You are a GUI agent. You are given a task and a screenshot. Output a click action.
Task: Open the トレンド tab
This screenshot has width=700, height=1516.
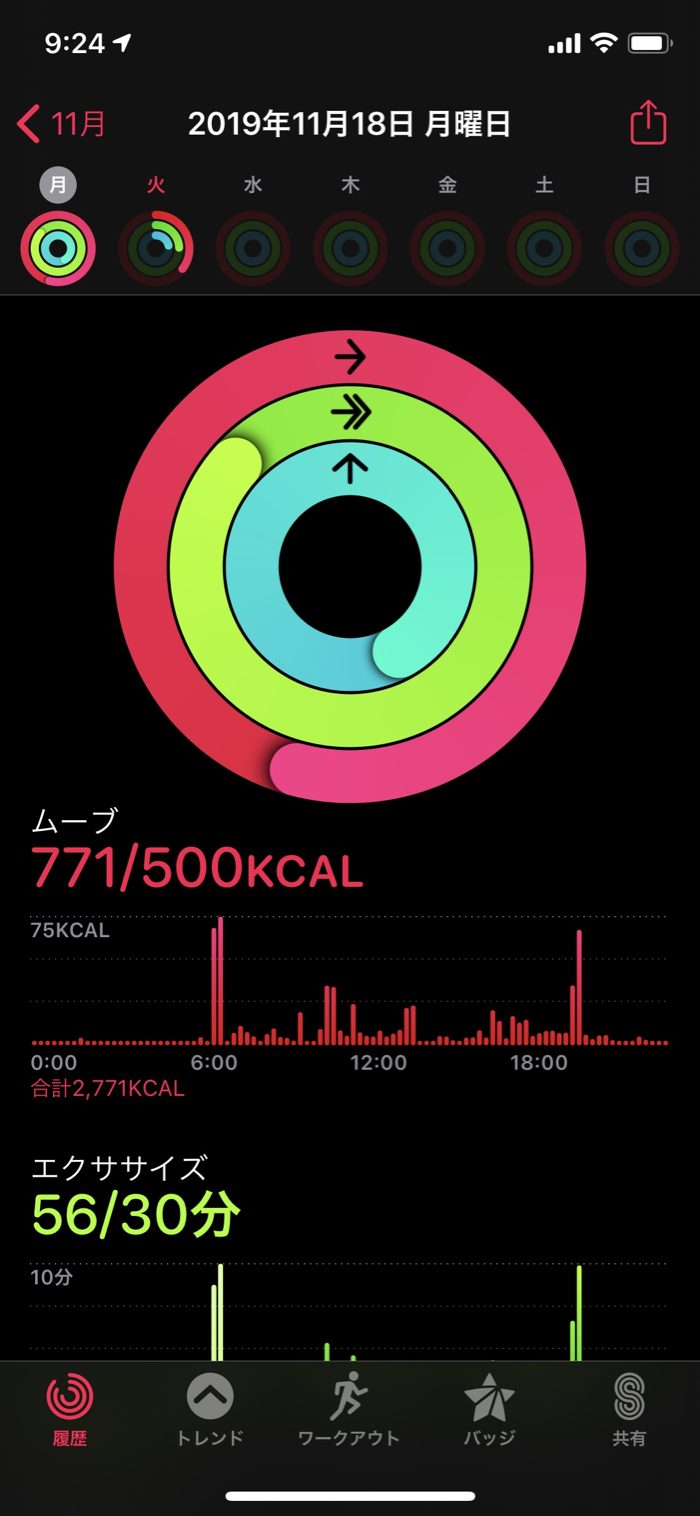coord(210,1408)
